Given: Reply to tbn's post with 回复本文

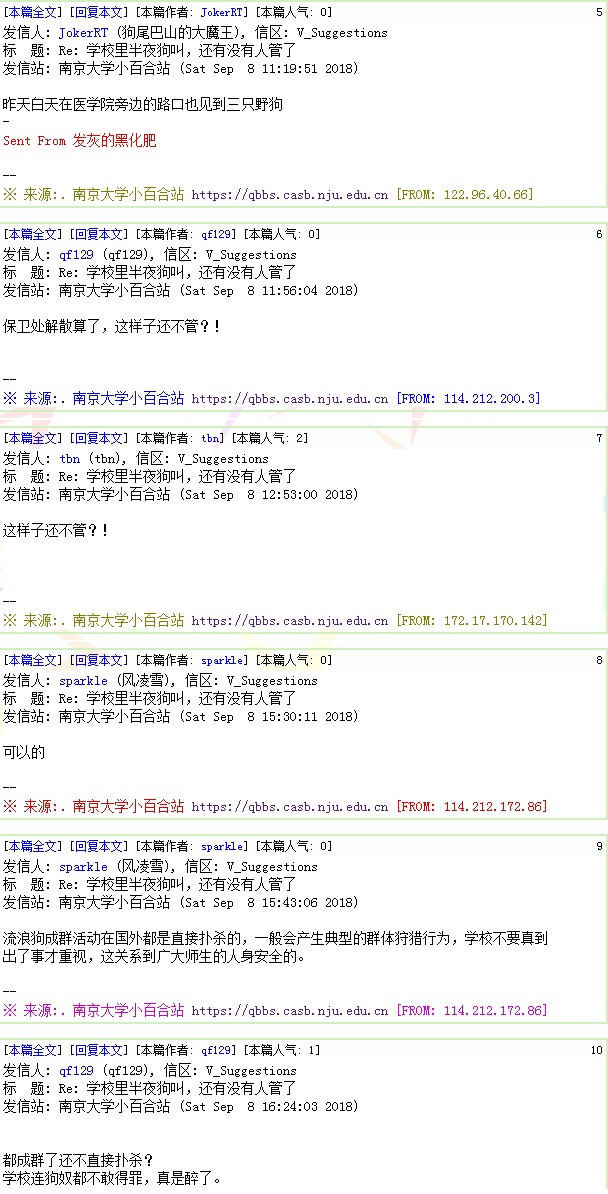Looking at the screenshot, I should [x=98, y=438].
